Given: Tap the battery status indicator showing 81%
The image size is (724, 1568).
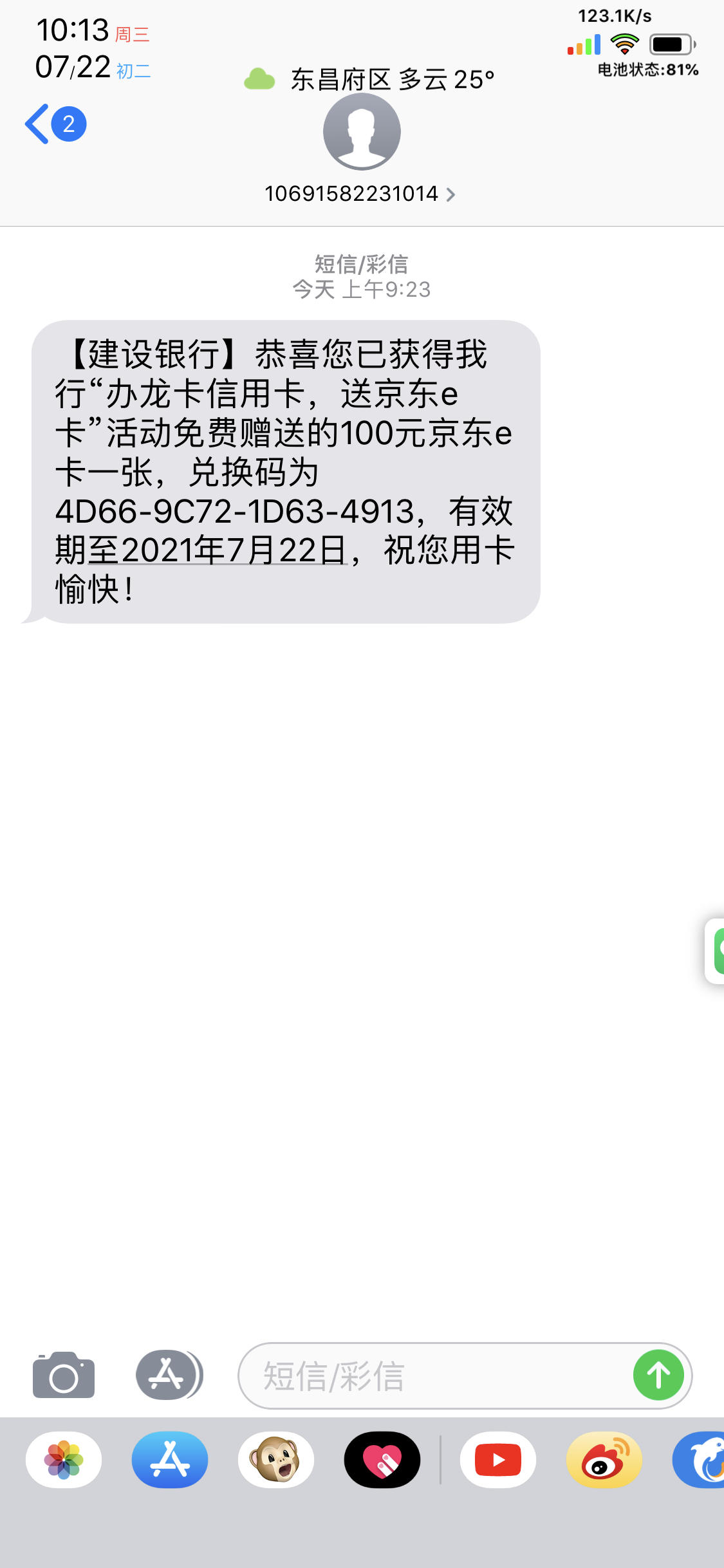Looking at the screenshot, I should pyautogui.click(x=645, y=69).
